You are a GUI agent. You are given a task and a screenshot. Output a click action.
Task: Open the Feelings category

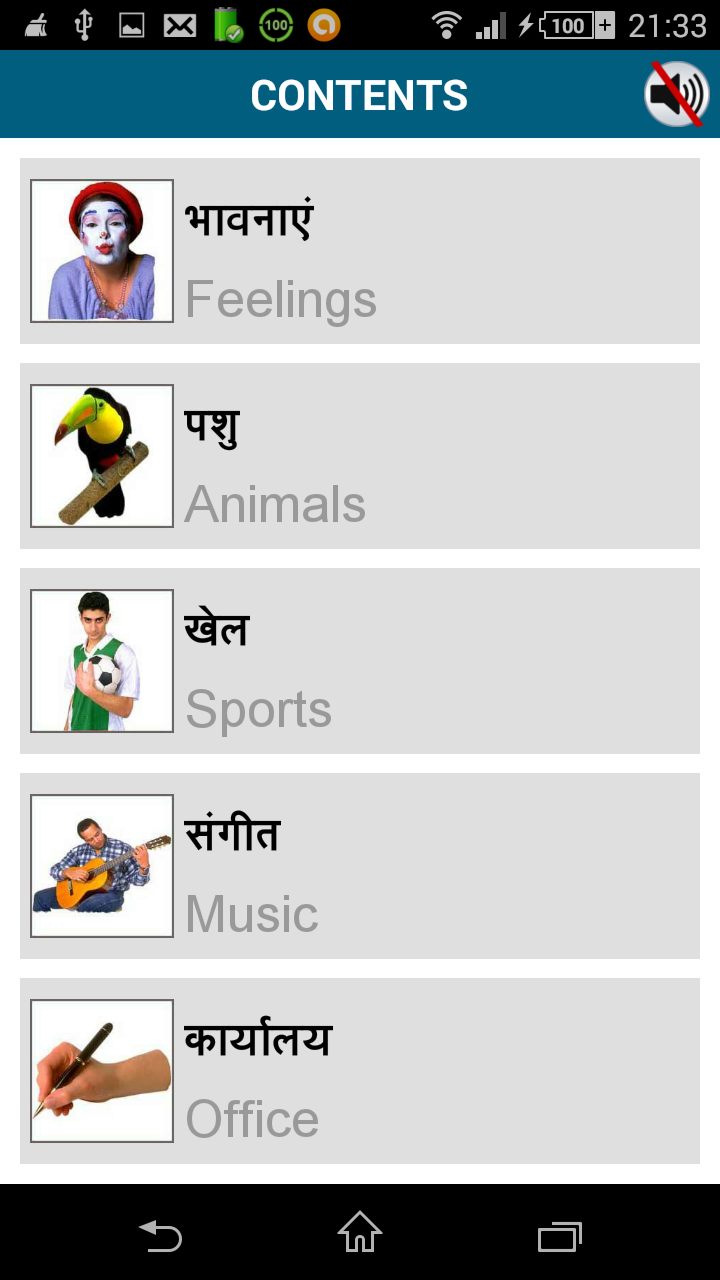click(360, 251)
